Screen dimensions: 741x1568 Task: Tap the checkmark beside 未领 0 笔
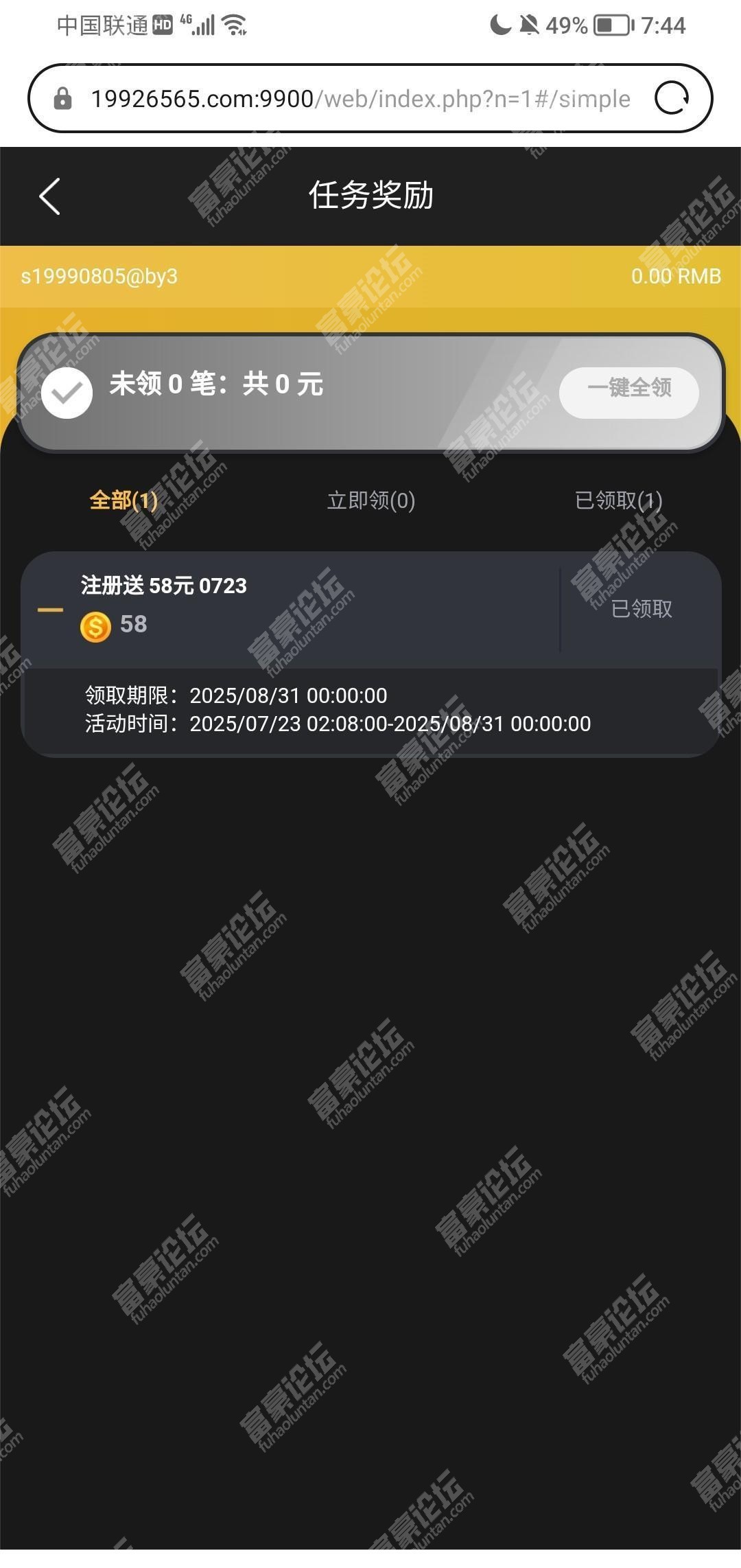coord(67,393)
